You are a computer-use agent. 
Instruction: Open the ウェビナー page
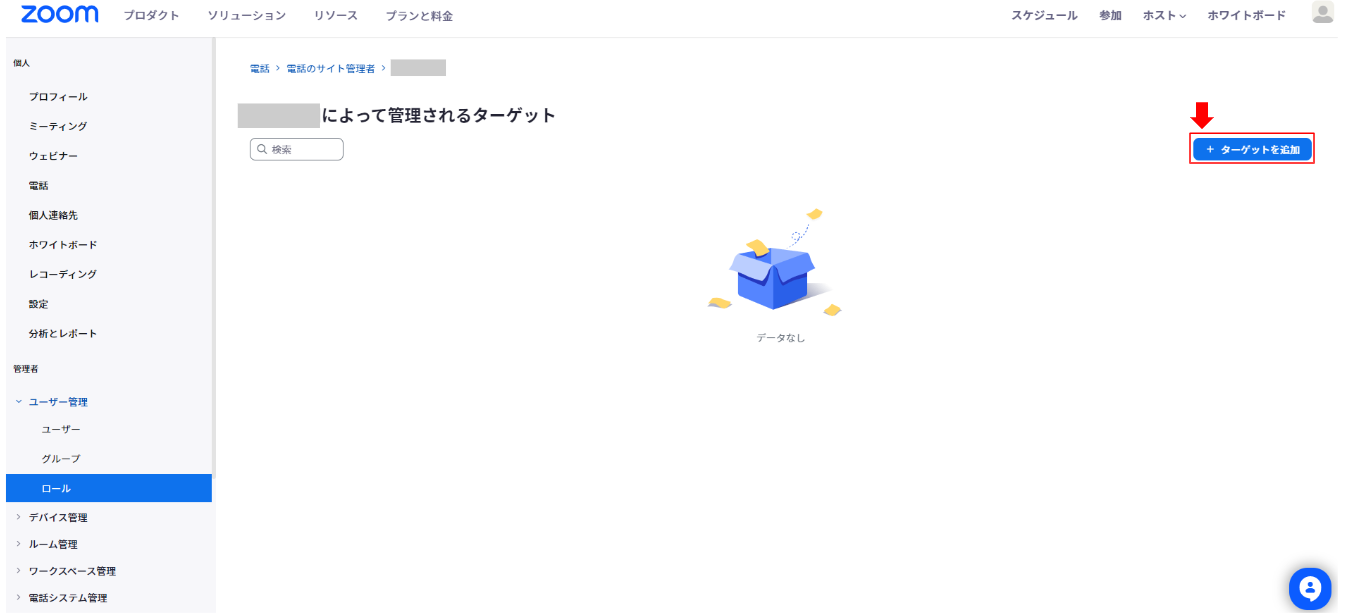[53, 156]
